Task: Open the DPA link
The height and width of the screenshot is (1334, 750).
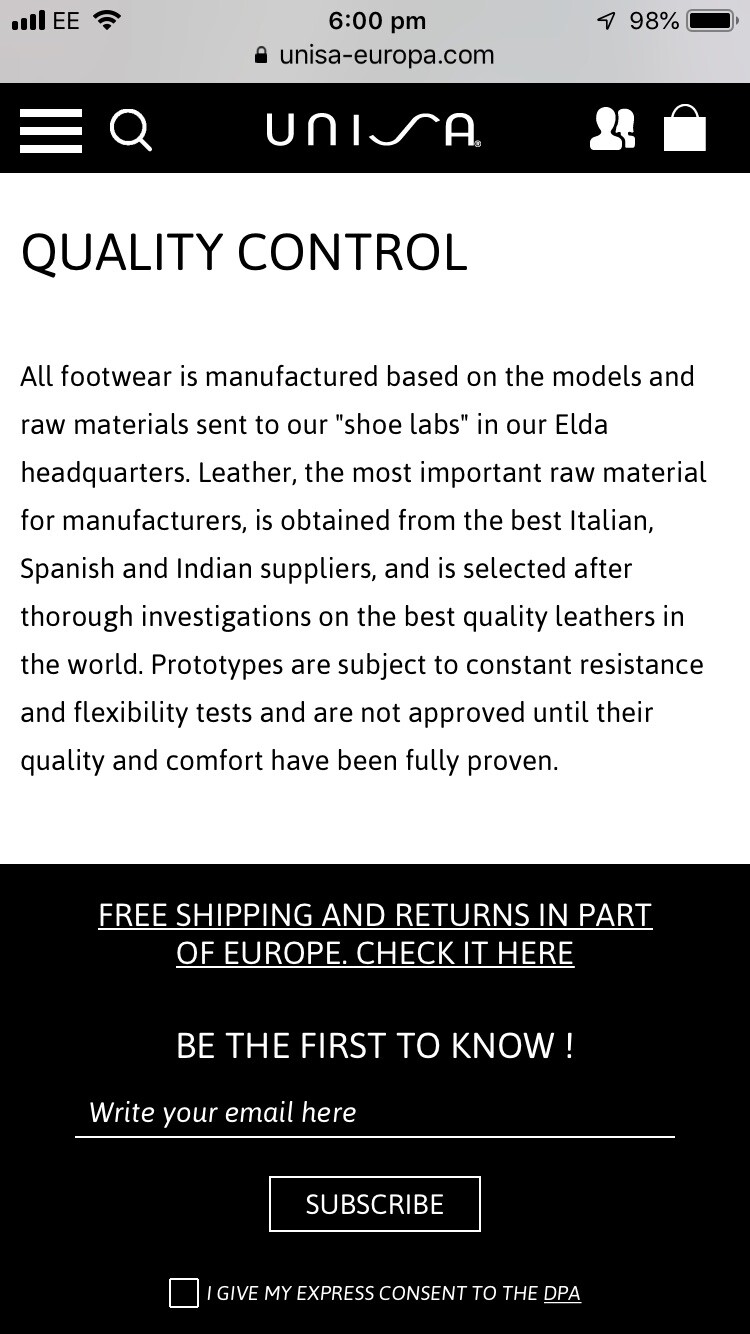Action: click(562, 1293)
